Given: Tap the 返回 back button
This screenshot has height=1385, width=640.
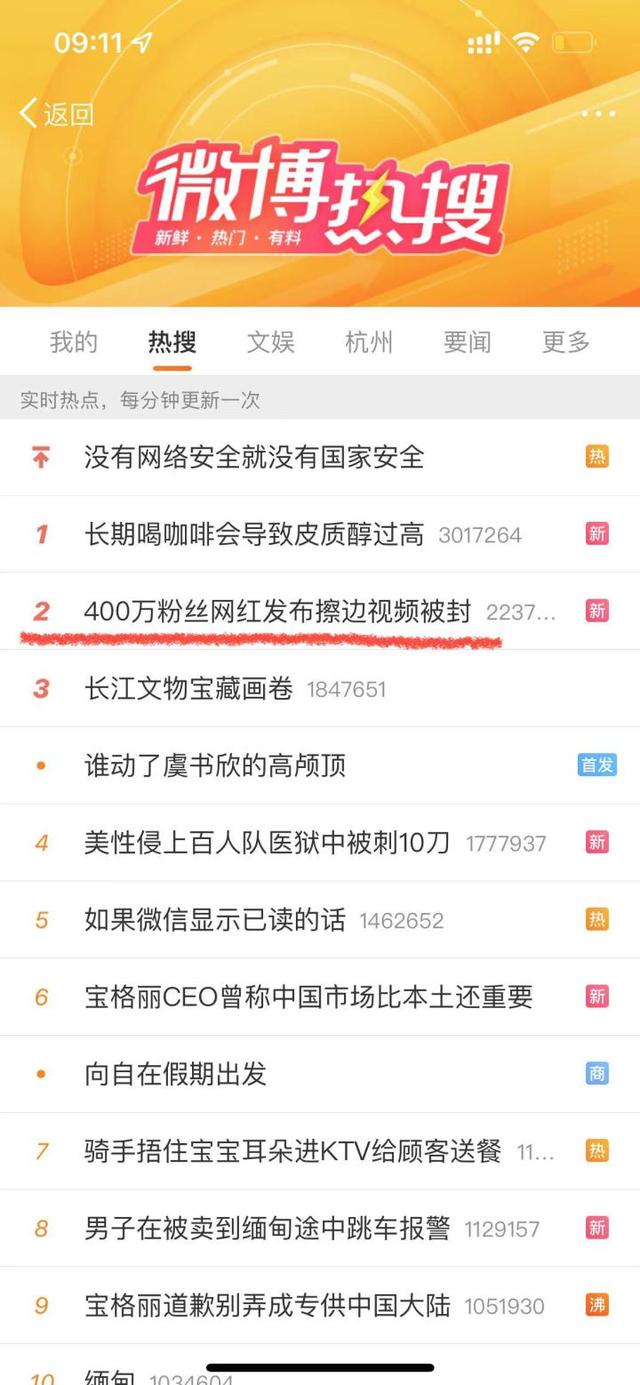Looking at the screenshot, I should [57, 114].
